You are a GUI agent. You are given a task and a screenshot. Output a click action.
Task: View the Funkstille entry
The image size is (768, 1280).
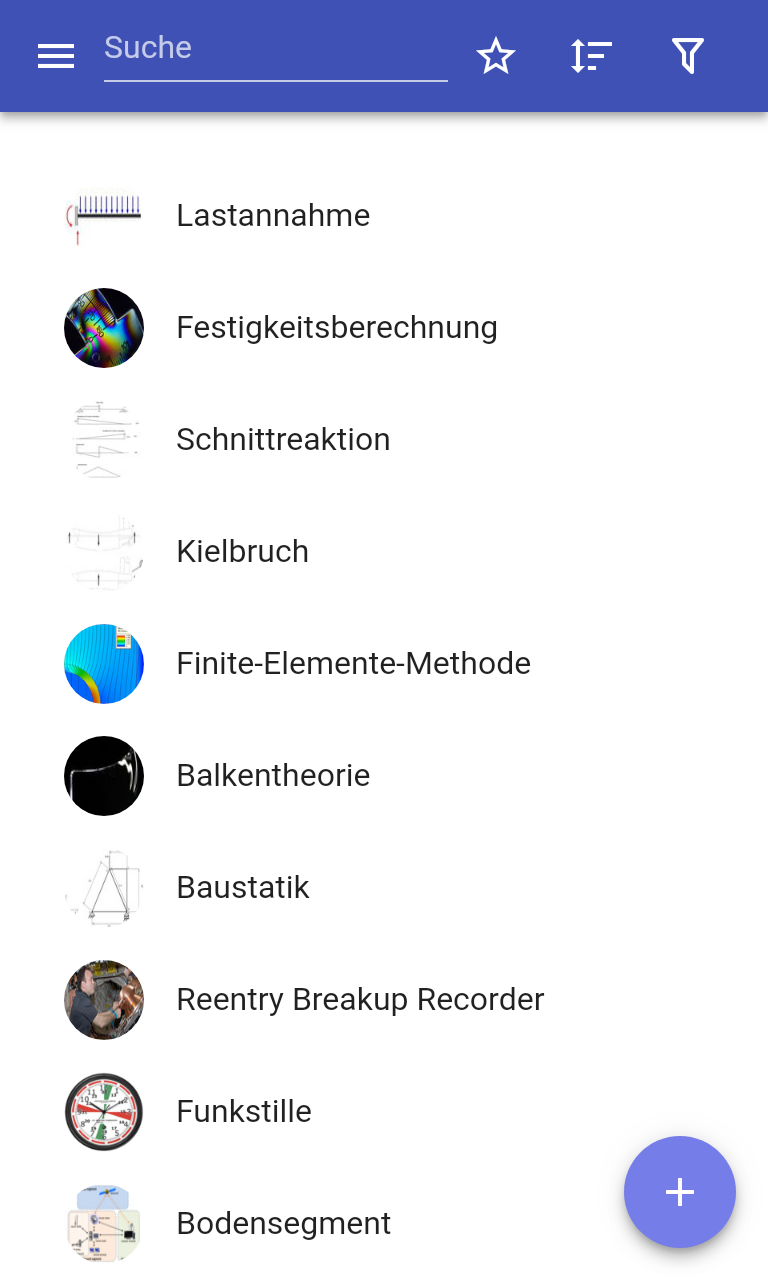click(x=244, y=1111)
